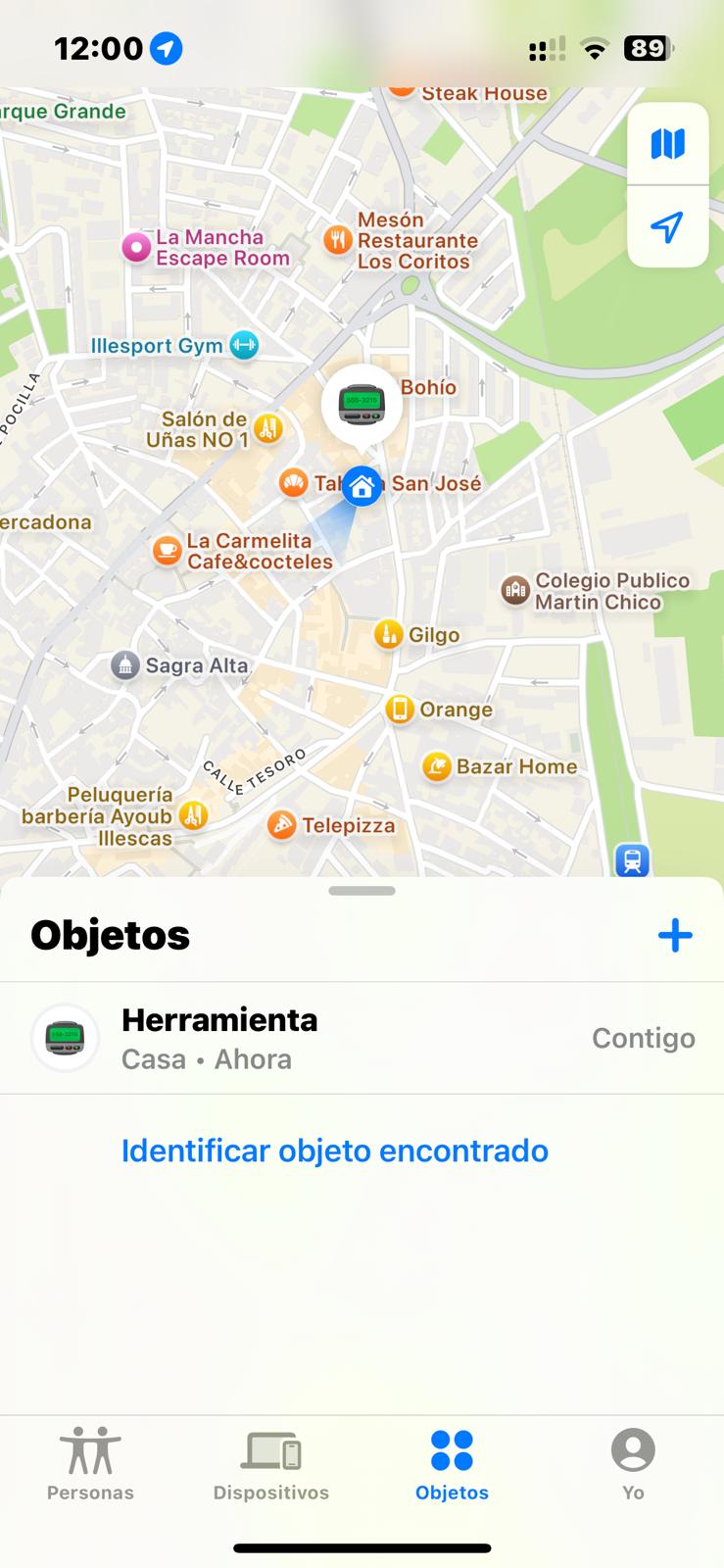The image size is (724, 1568).
Task: Open the Herramienta item details
Action: point(362,1038)
